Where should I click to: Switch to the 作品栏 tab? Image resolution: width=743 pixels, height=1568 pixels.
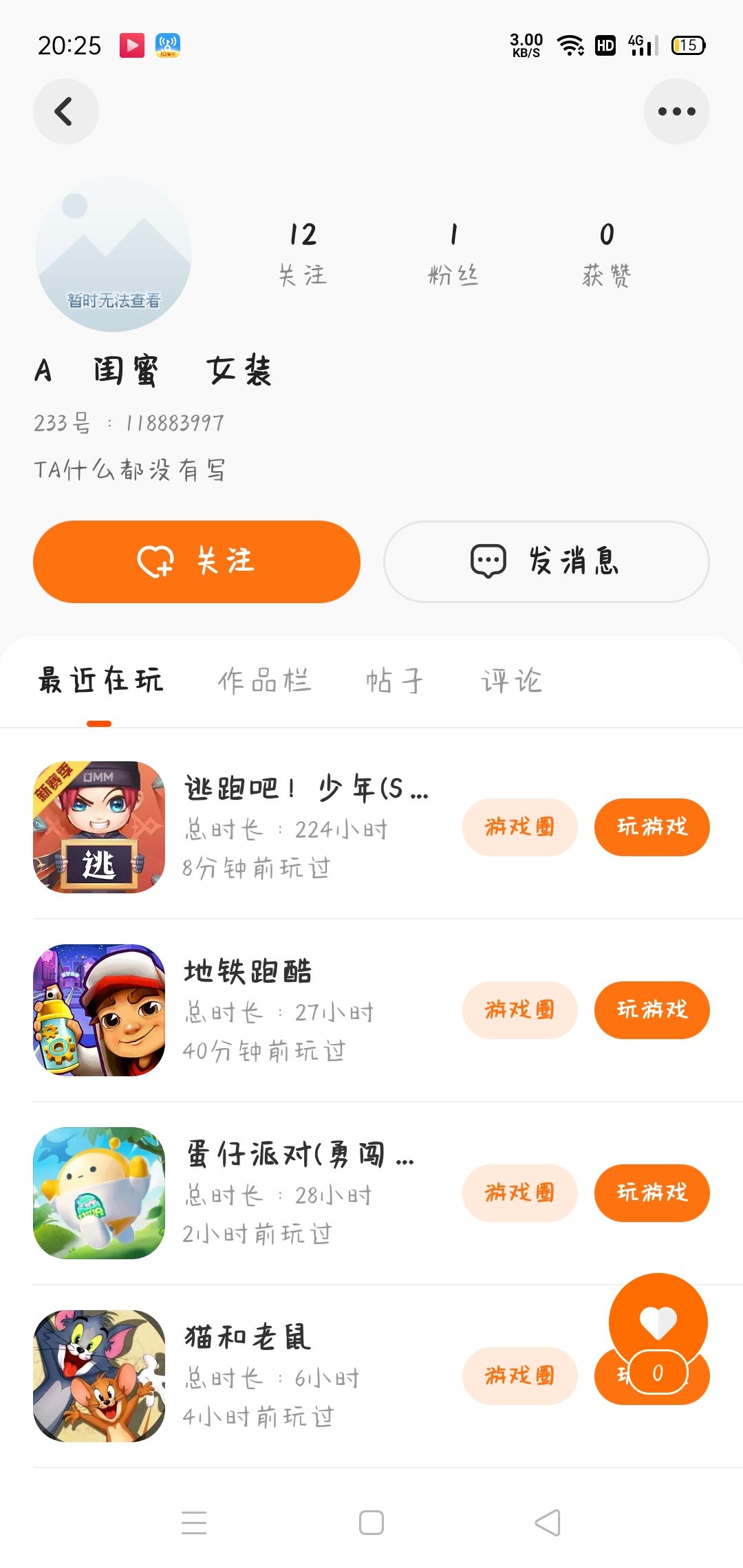pyautogui.click(x=265, y=681)
